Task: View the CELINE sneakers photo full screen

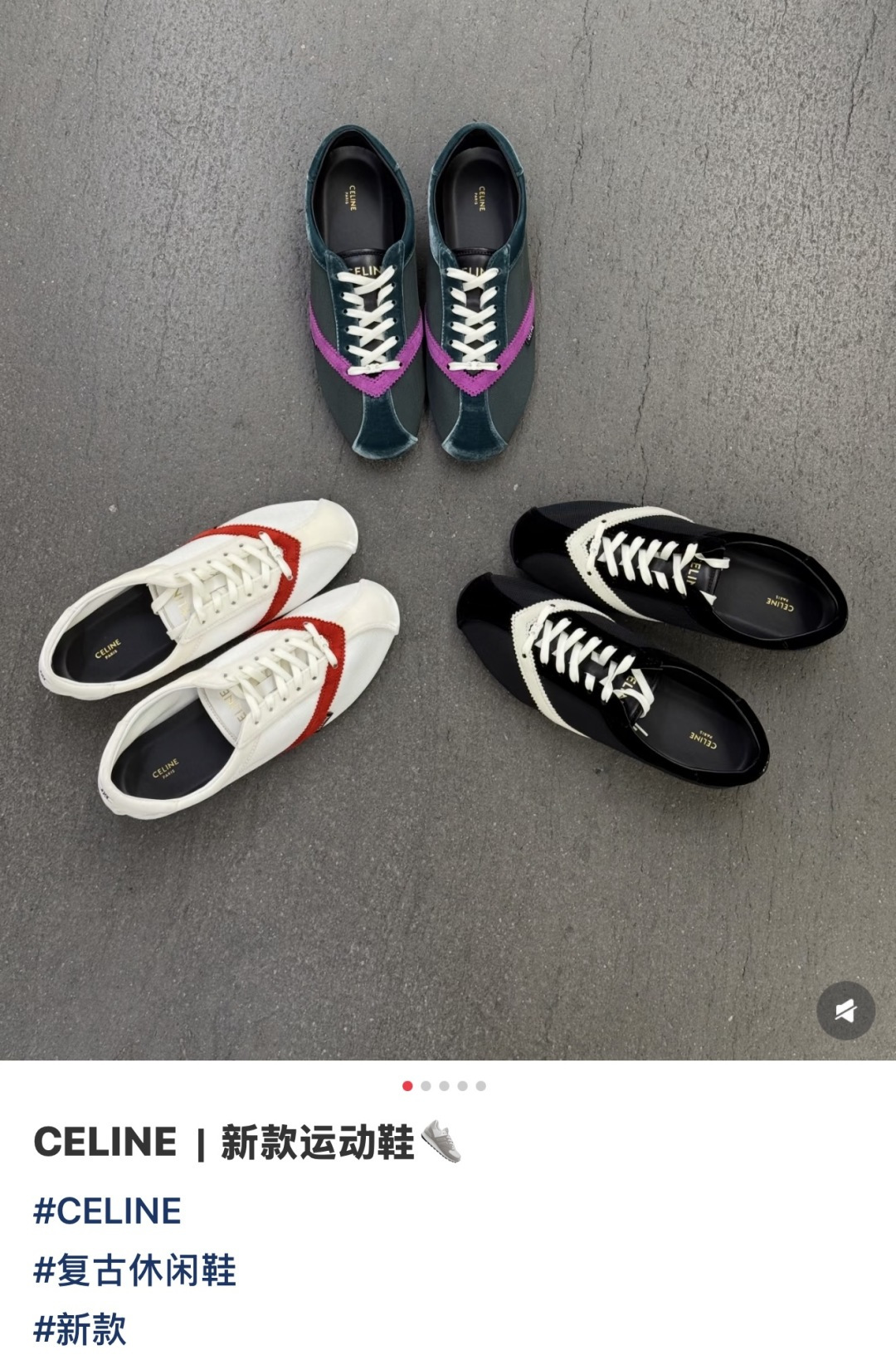Action: (x=448, y=531)
